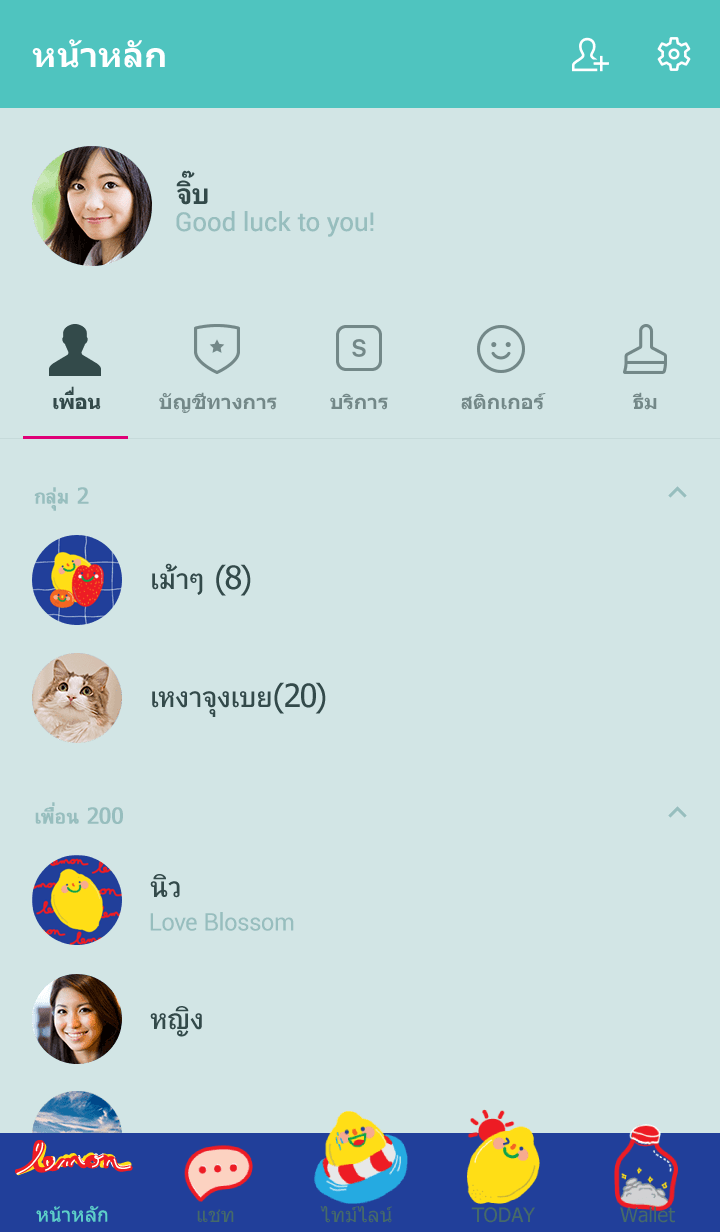720x1232 pixels.
Task: Open the เหงาจุงเบย(20) group
Action: (238, 697)
